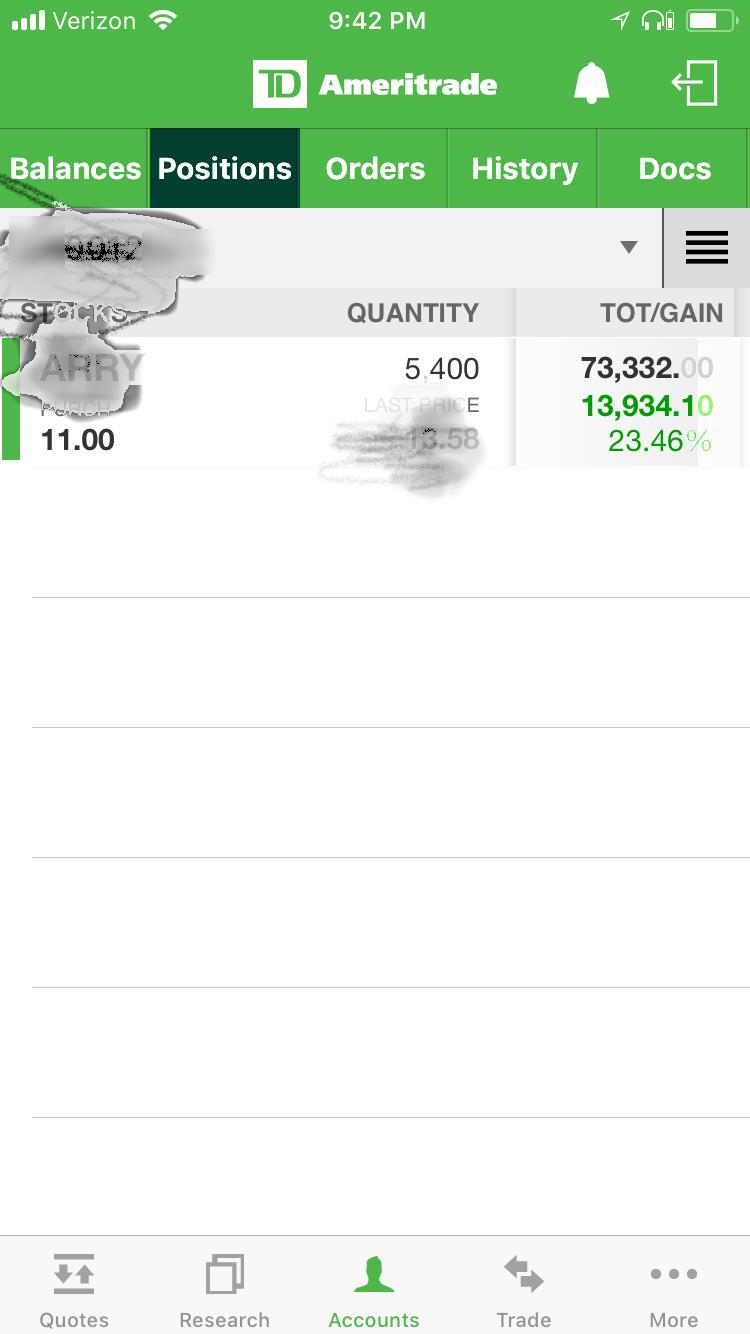Select Accounts in the bottom bar
This screenshot has height=1334, width=750.
[x=374, y=1290]
